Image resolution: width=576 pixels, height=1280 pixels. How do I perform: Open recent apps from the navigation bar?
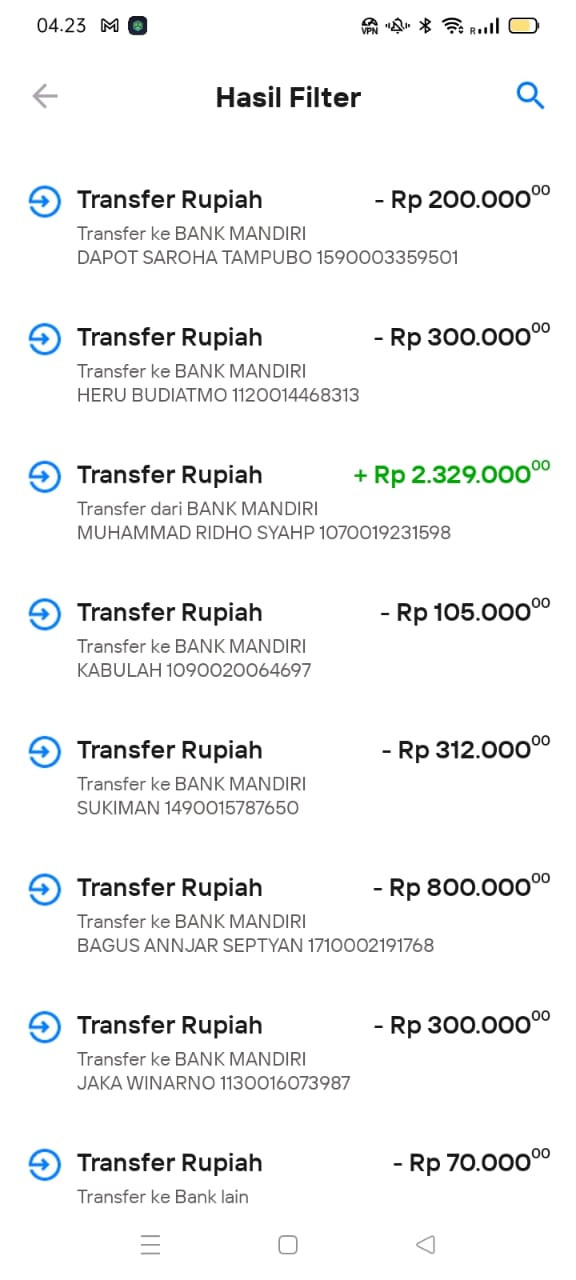[151, 1245]
